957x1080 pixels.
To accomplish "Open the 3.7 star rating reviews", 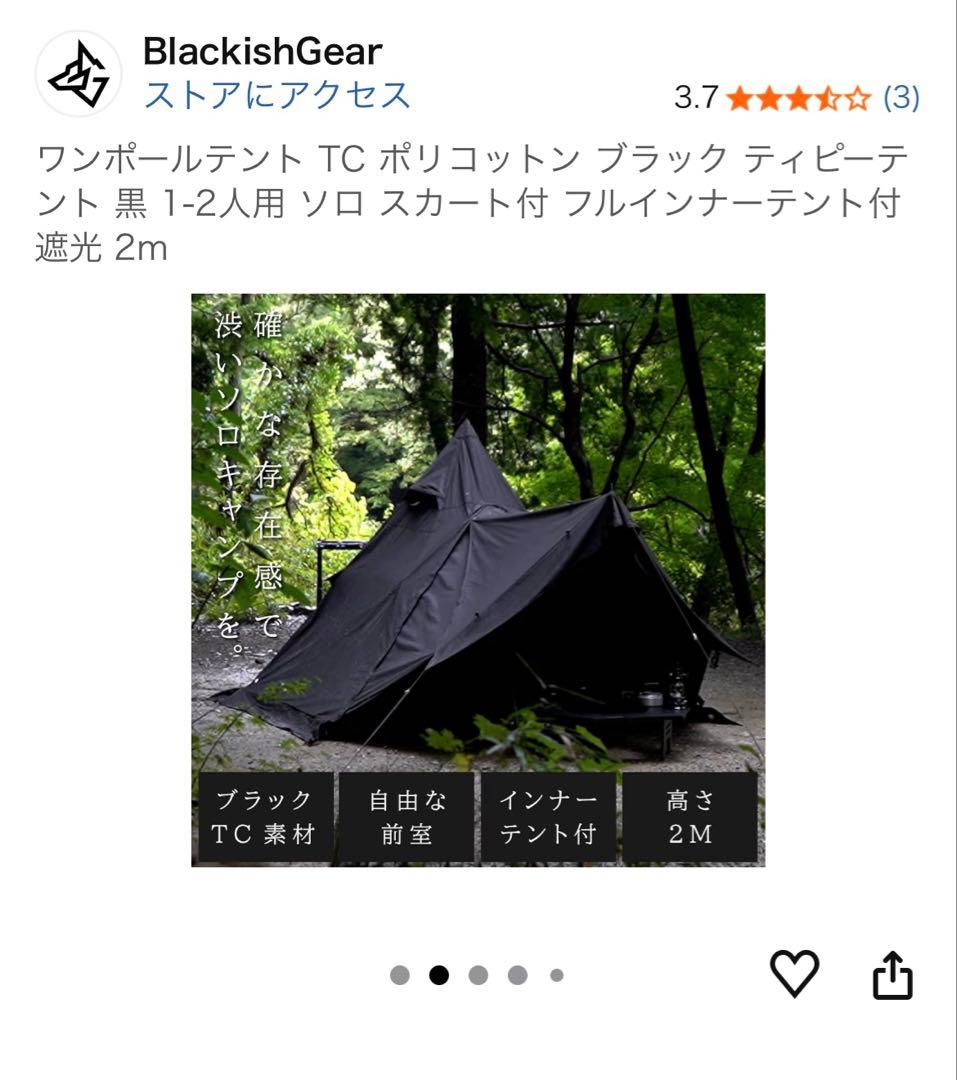I will 797,98.
